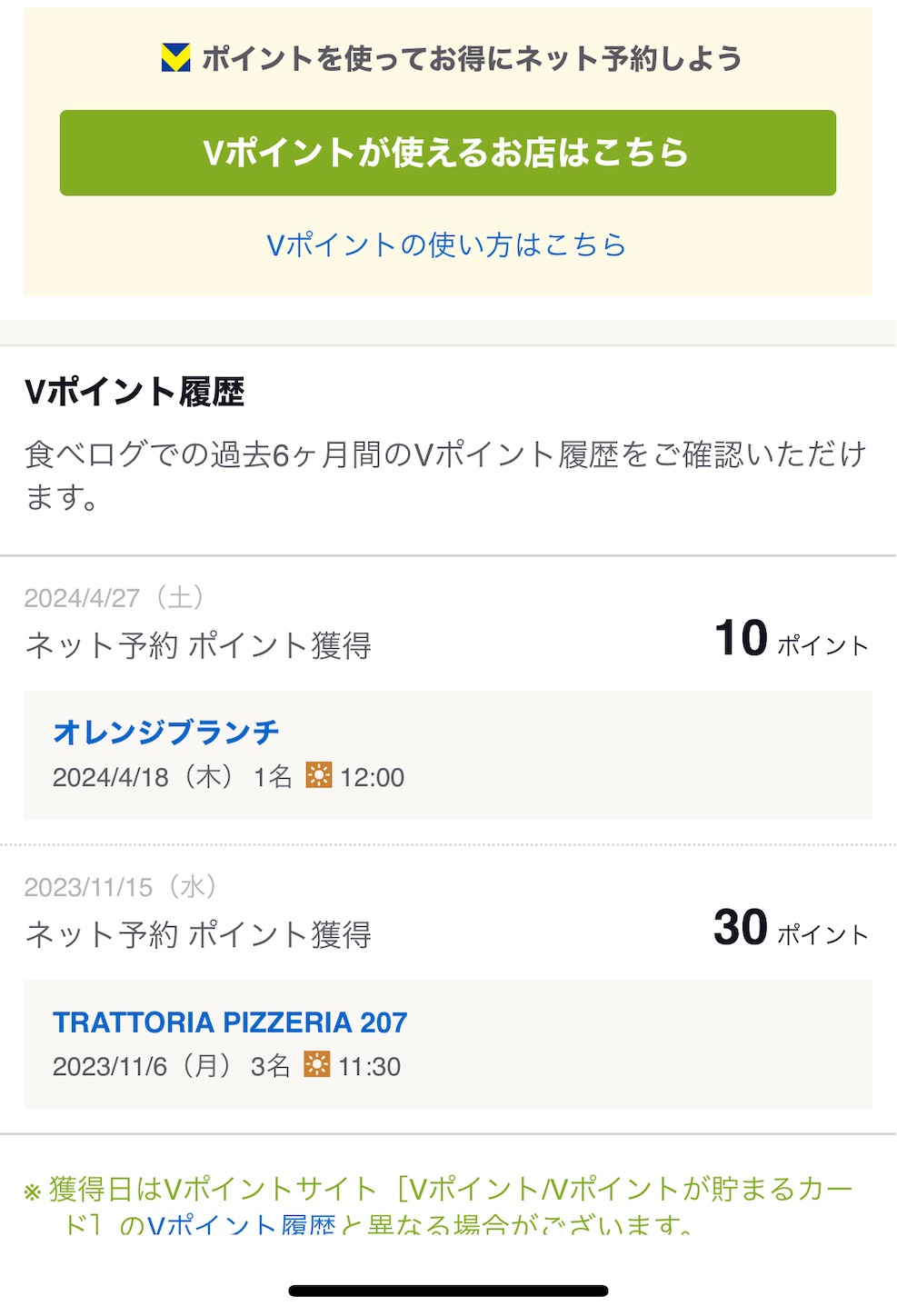
Task: Click the 10 ポイント value
Action: click(789, 639)
